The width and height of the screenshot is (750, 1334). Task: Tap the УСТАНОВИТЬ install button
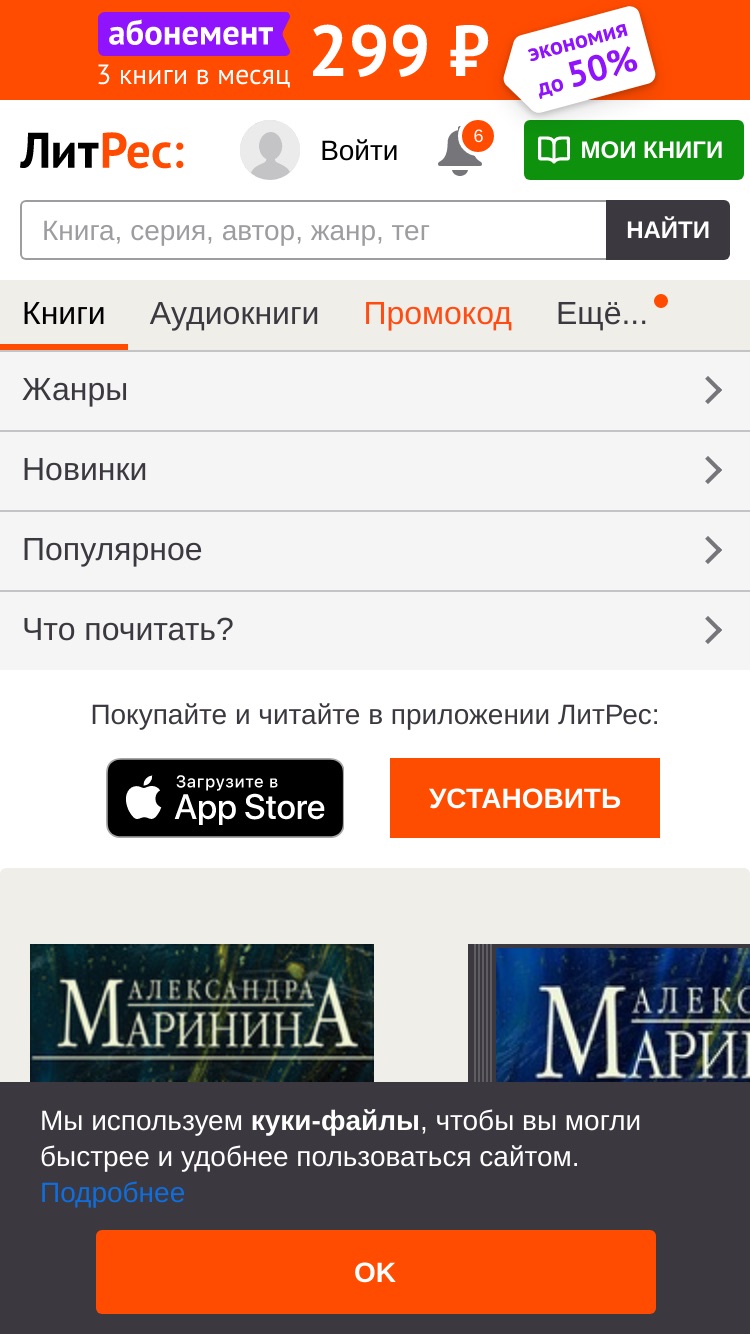click(525, 798)
